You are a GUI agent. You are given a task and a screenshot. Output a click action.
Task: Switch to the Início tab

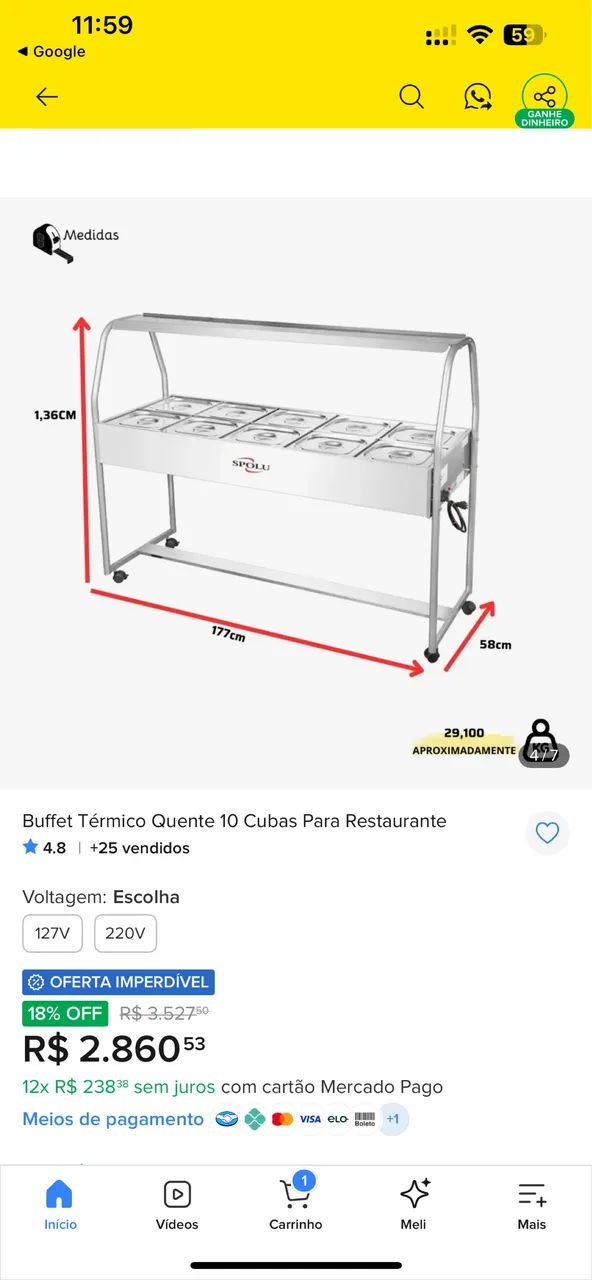pyautogui.click(x=60, y=1205)
